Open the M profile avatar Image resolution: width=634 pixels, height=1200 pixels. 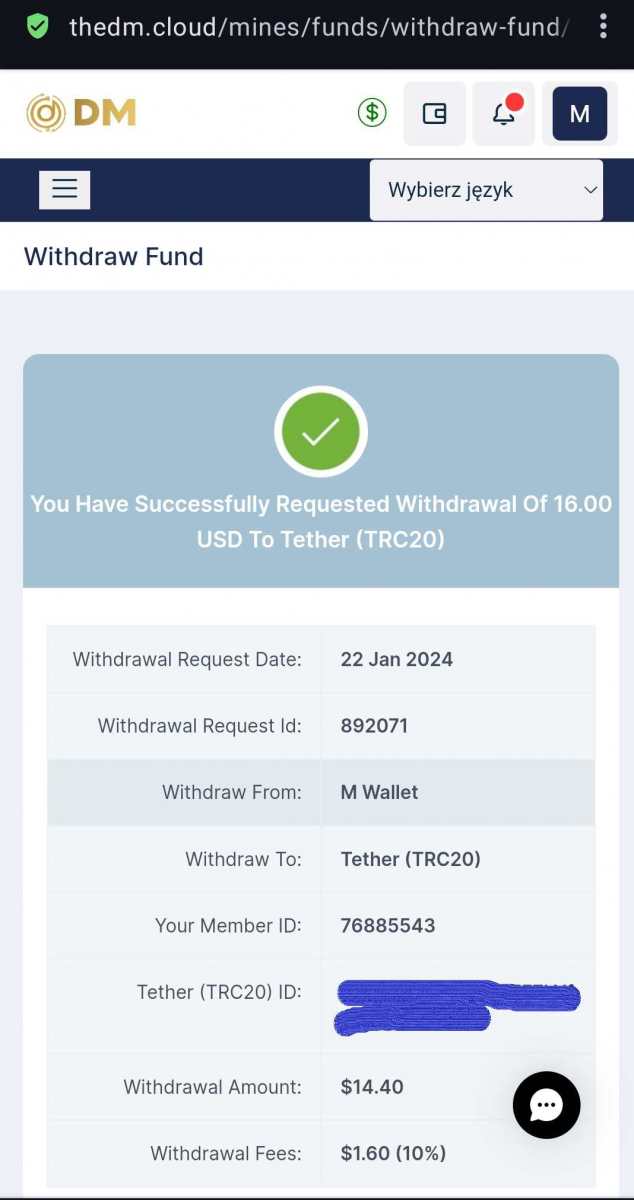point(580,114)
